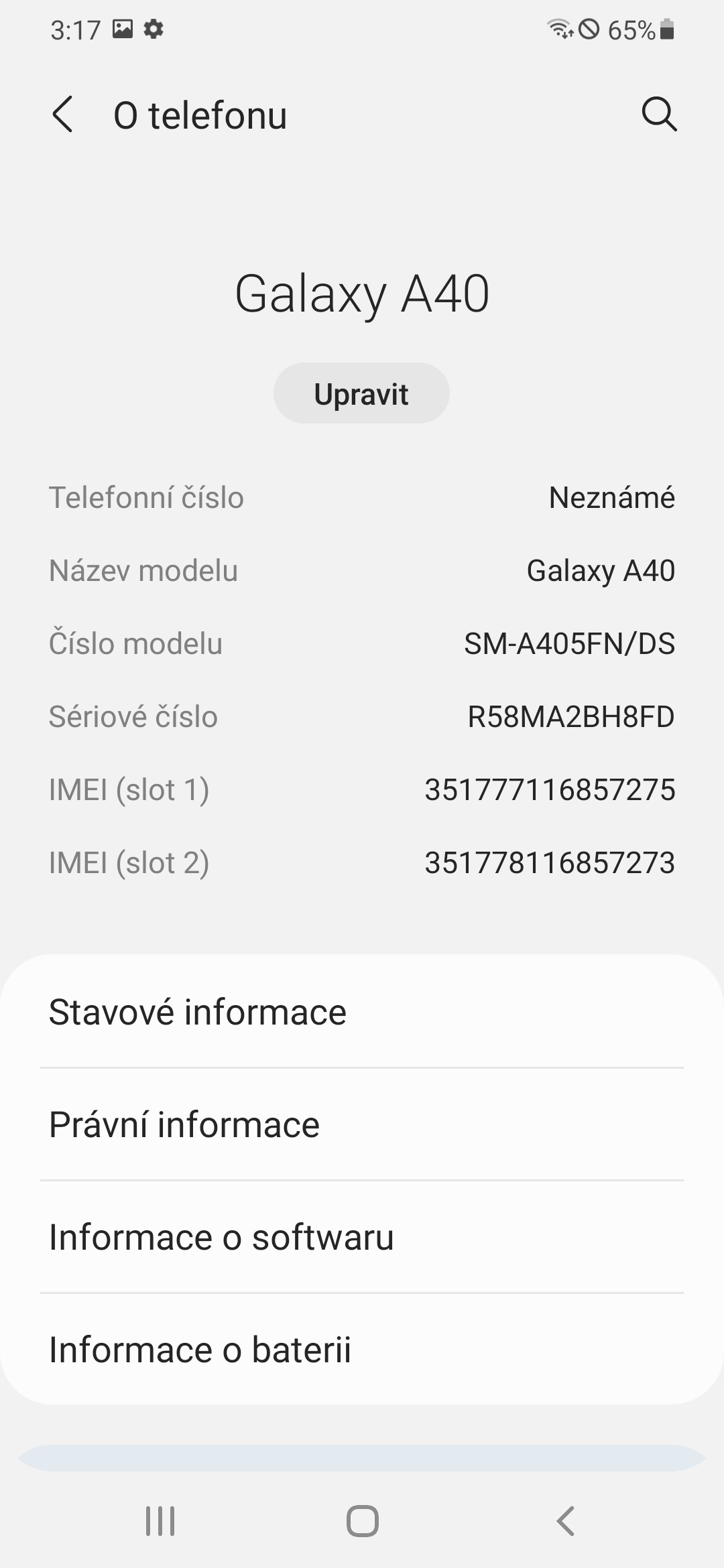
Task: Open Právní informace
Action: [361, 1124]
